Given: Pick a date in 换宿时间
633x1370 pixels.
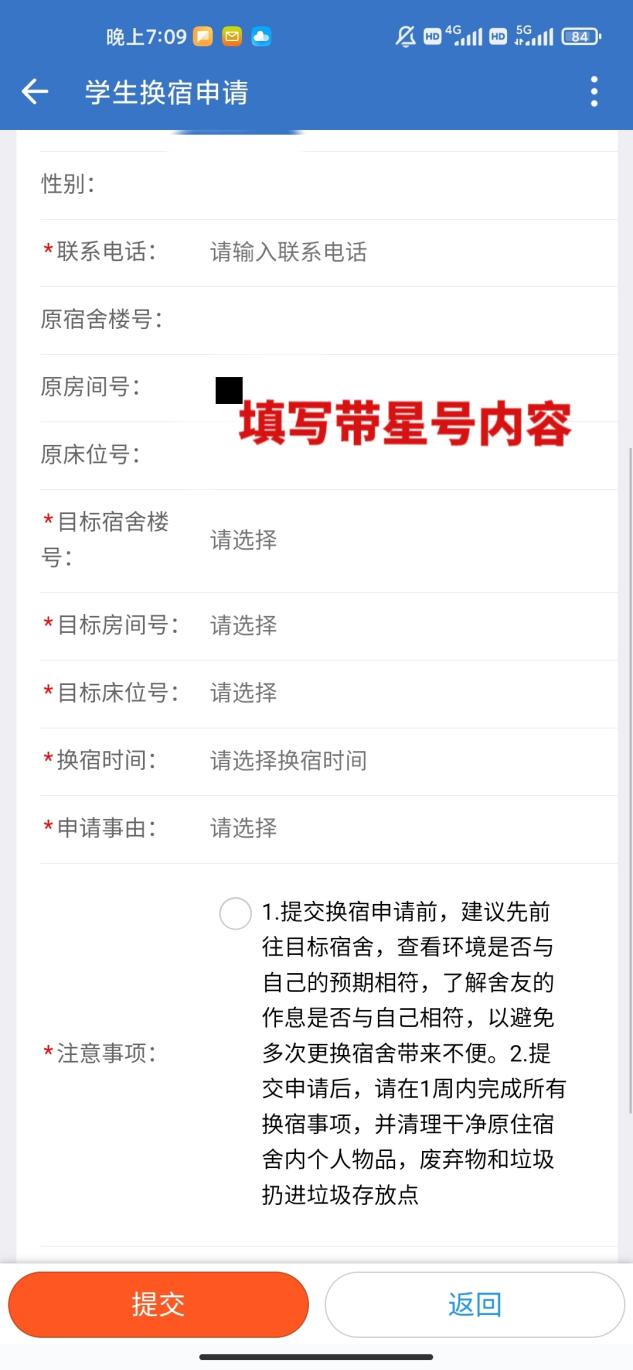Looking at the screenshot, I should [x=400, y=761].
